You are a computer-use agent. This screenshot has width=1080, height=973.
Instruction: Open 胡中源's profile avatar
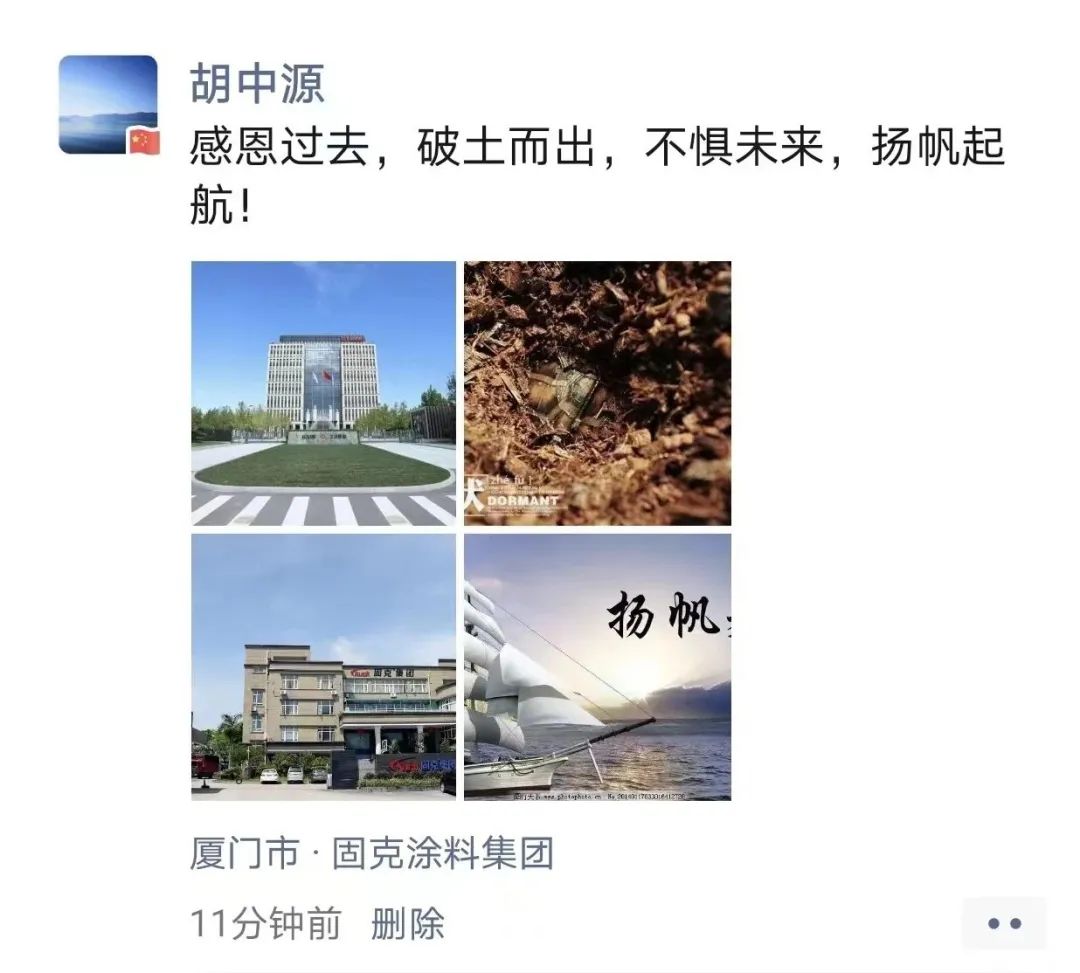tap(108, 104)
